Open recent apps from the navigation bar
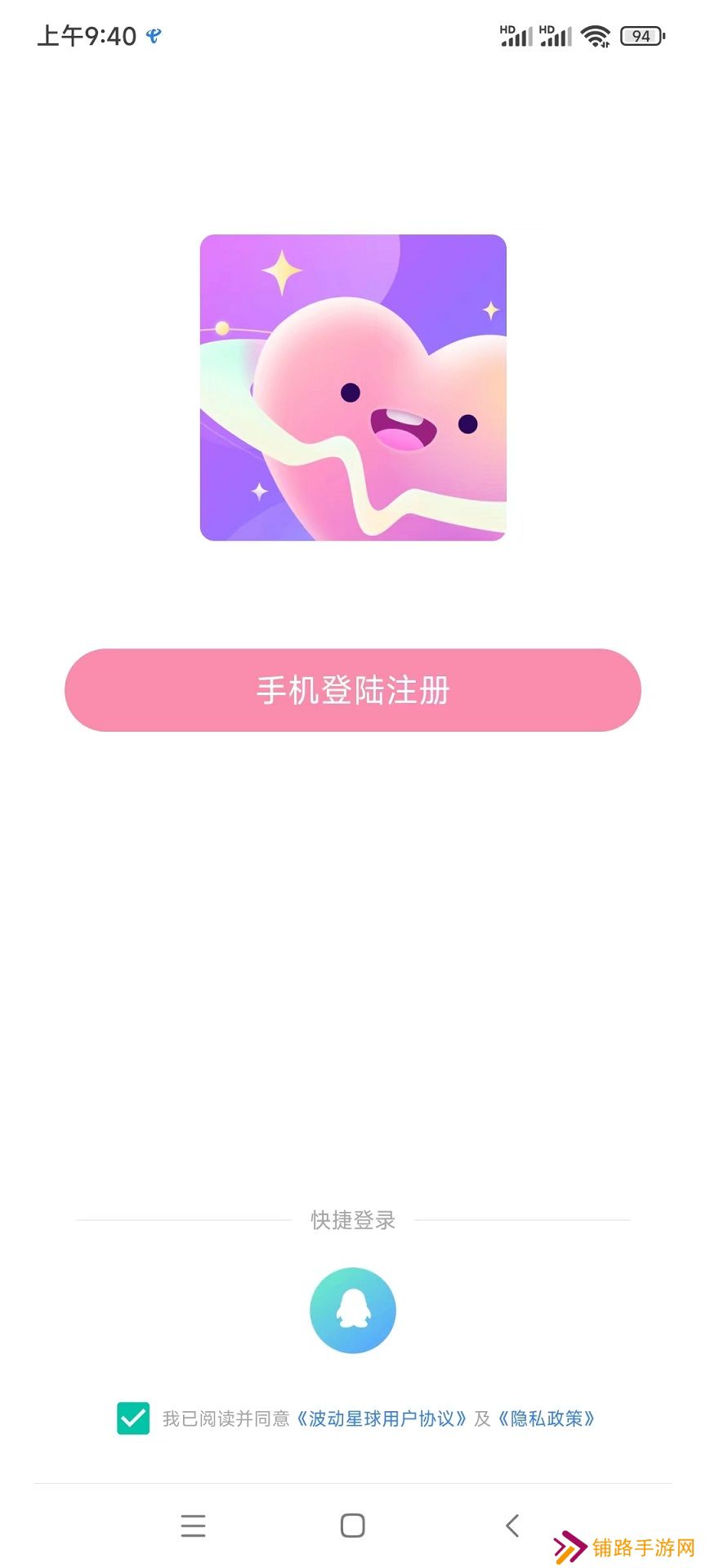 193,1525
